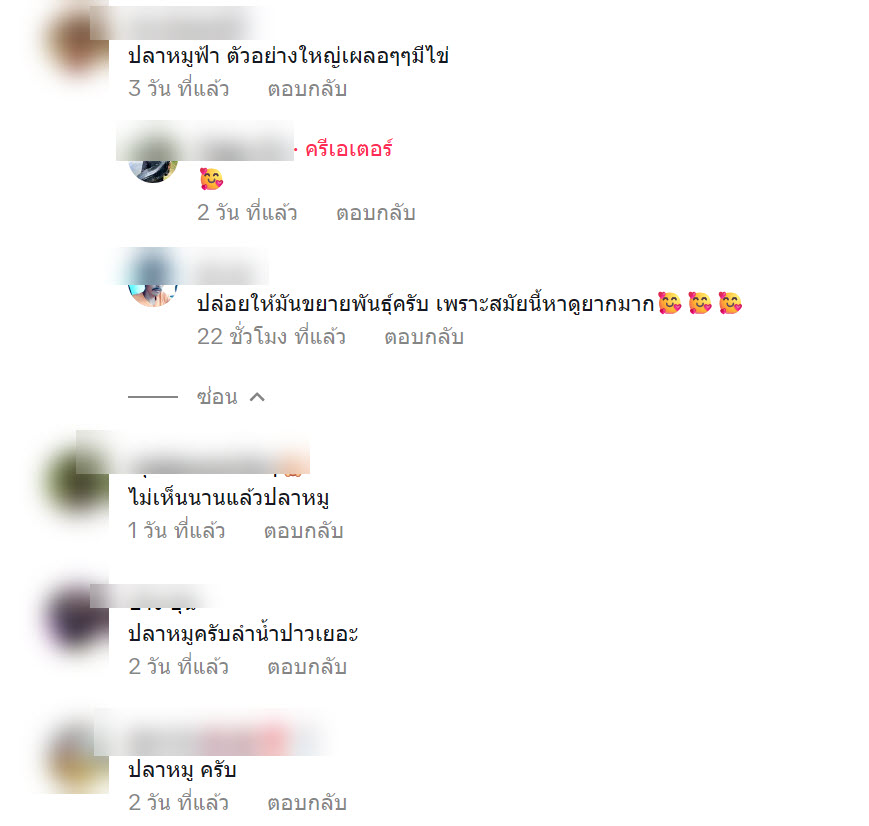Collapse replies with ซ่อน
869x826 pixels.
coord(230,397)
